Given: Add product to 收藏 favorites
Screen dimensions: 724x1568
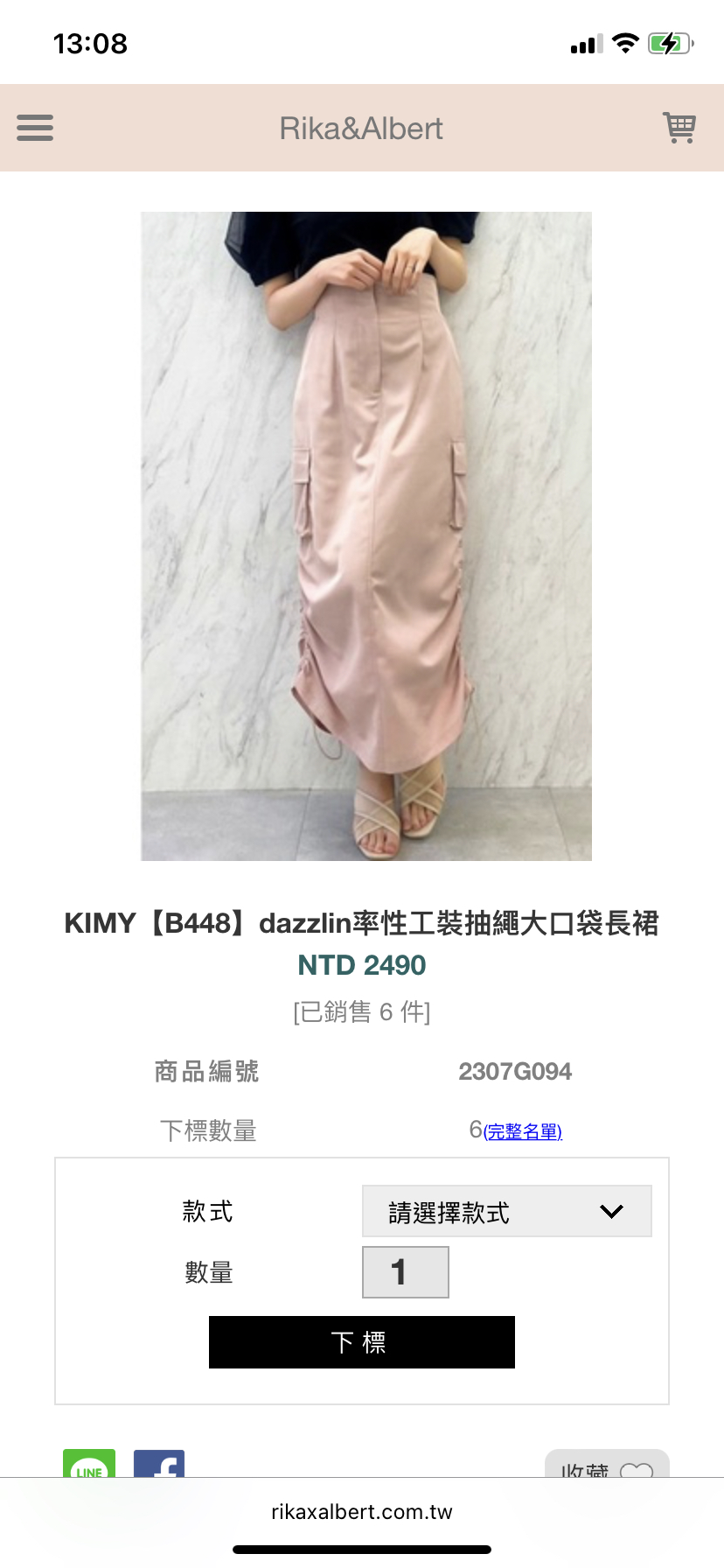Looking at the screenshot, I should [x=606, y=1466].
